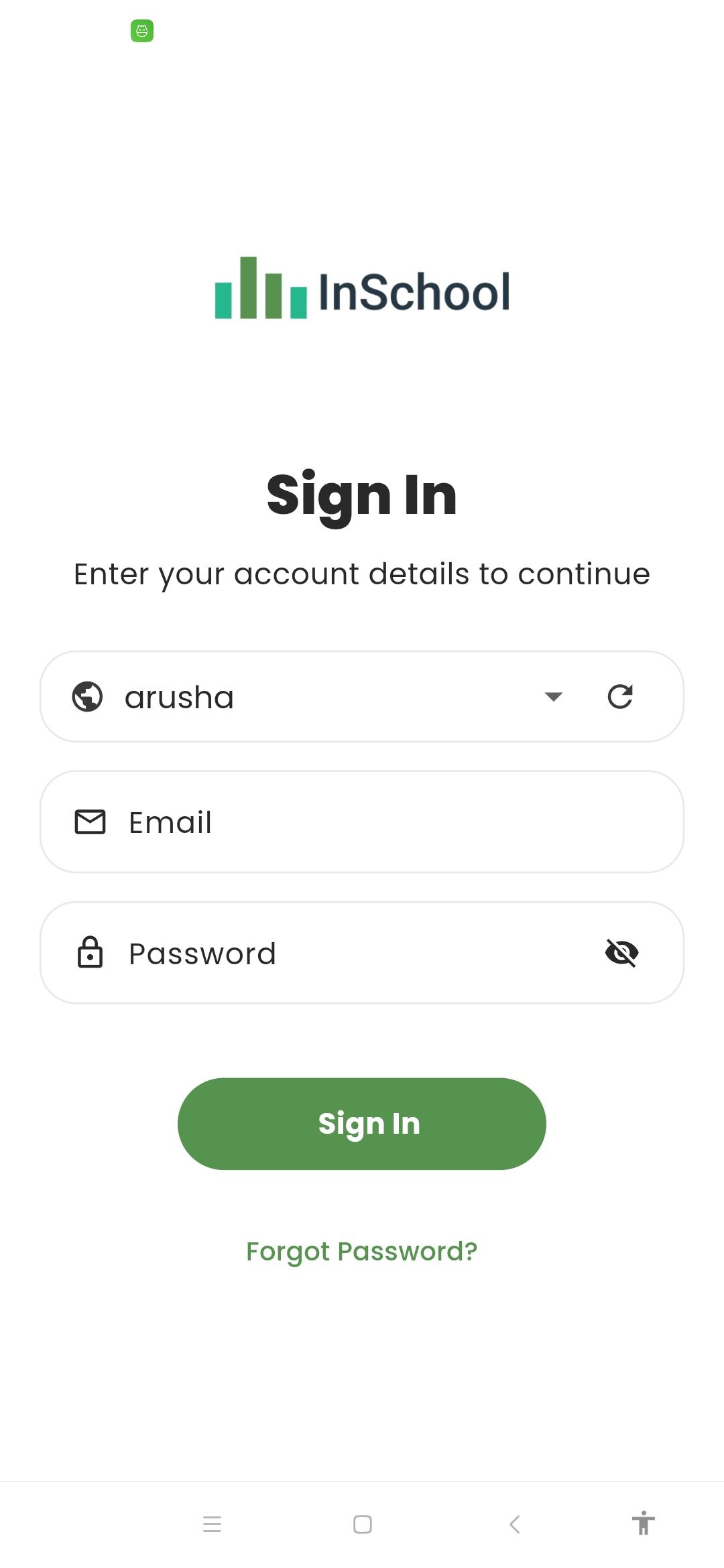Toggle password visibility
The width and height of the screenshot is (724, 1568).
click(x=621, y=953)
